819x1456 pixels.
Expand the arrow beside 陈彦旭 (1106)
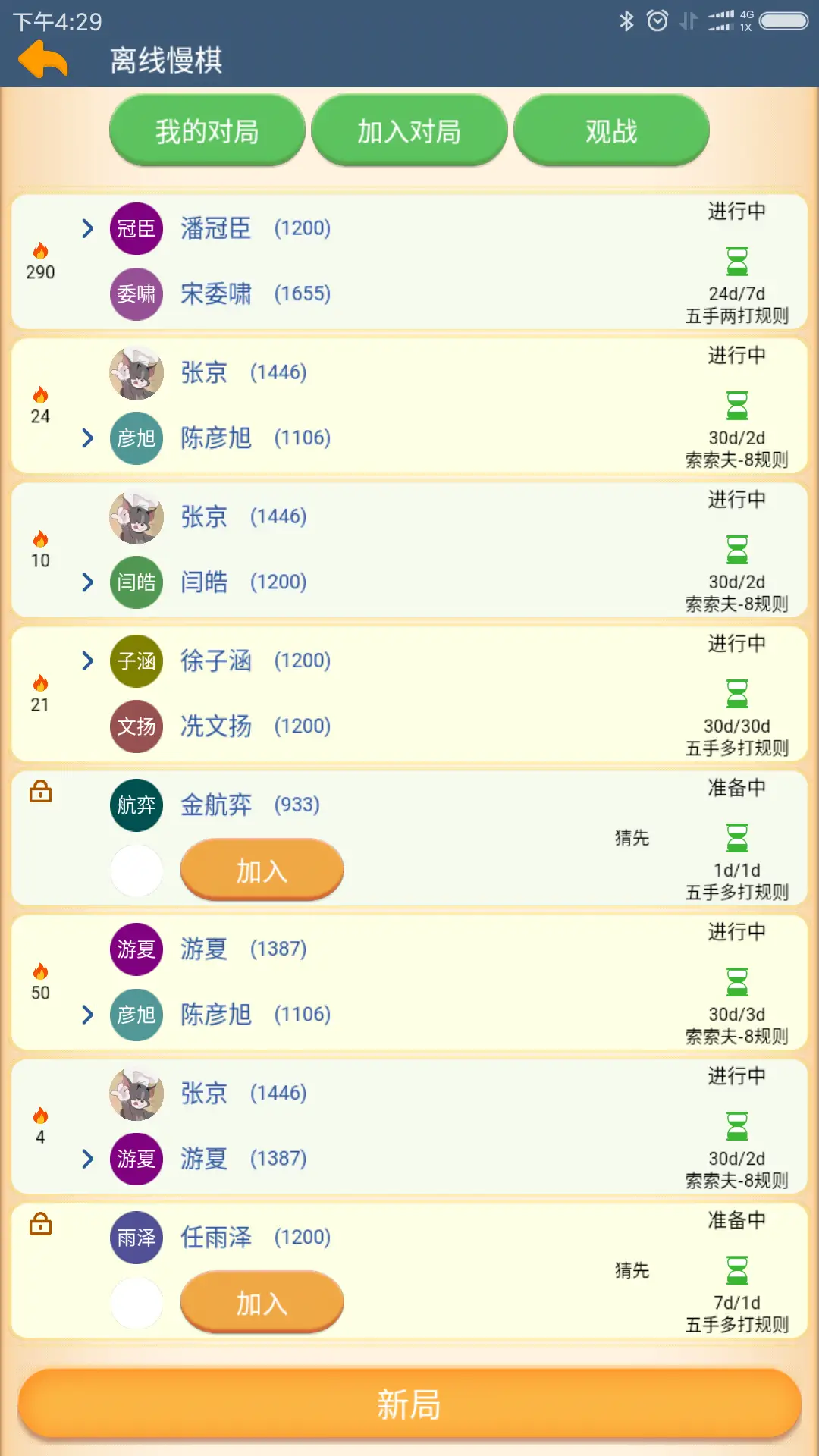coord(87,438)
